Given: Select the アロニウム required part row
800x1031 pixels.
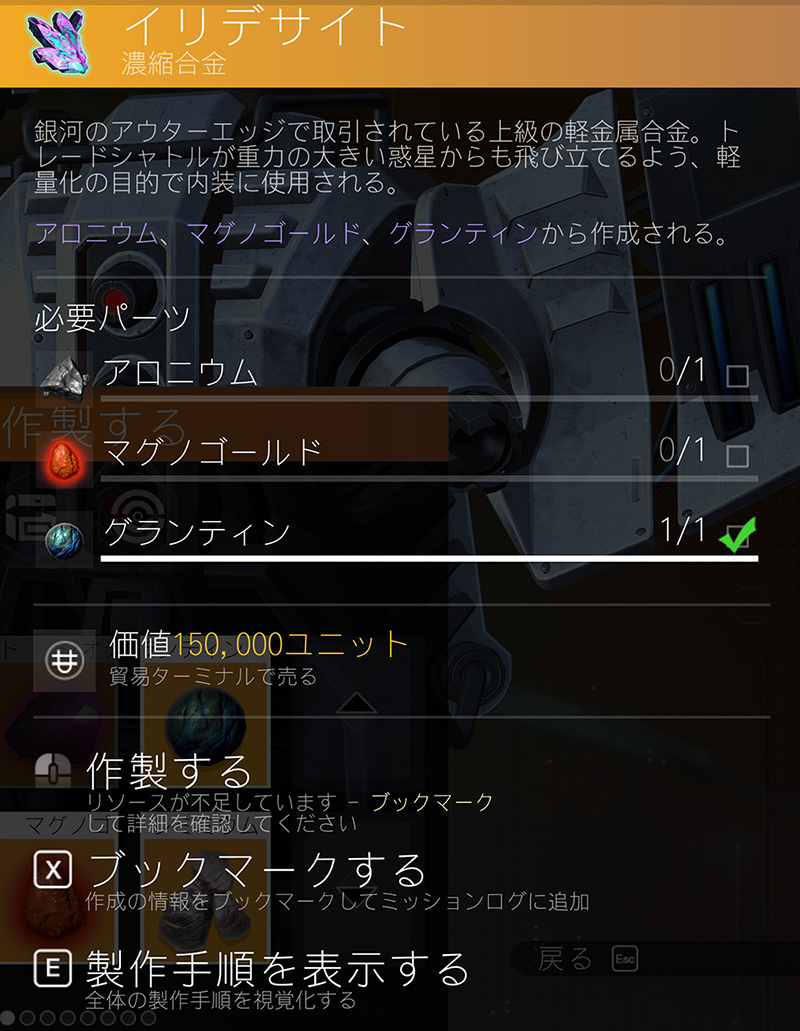Looking at the screenshot, I should click(400, 374).
